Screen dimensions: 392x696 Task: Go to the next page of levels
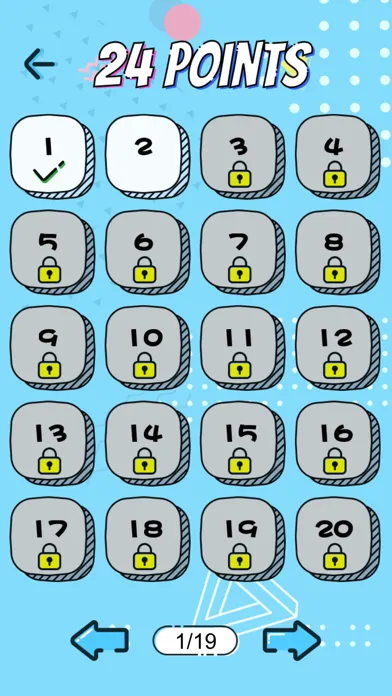[x=292, y=641]
